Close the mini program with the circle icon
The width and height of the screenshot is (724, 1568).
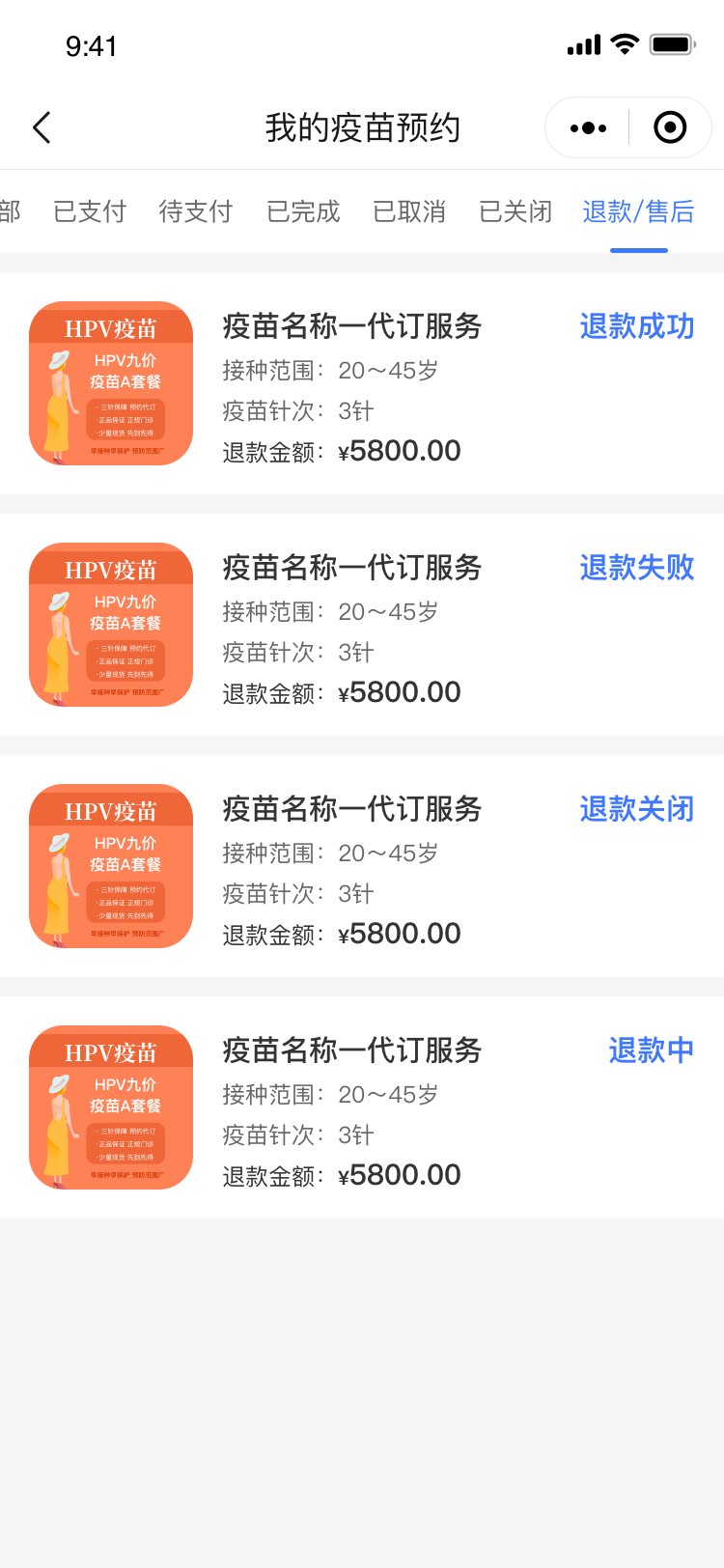[x=670, y=127]
